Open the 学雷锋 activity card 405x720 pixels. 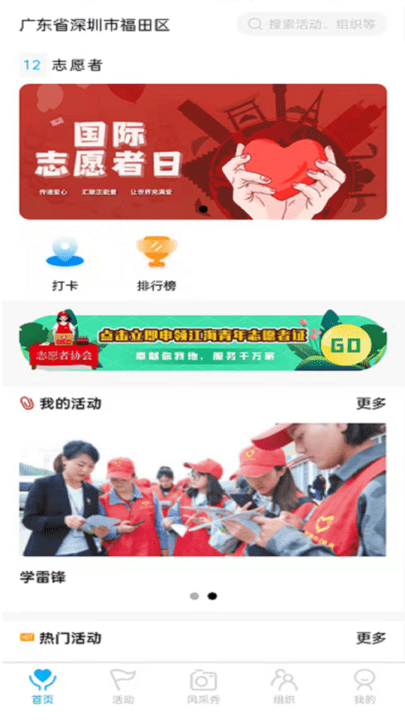[x=202, y=503]
